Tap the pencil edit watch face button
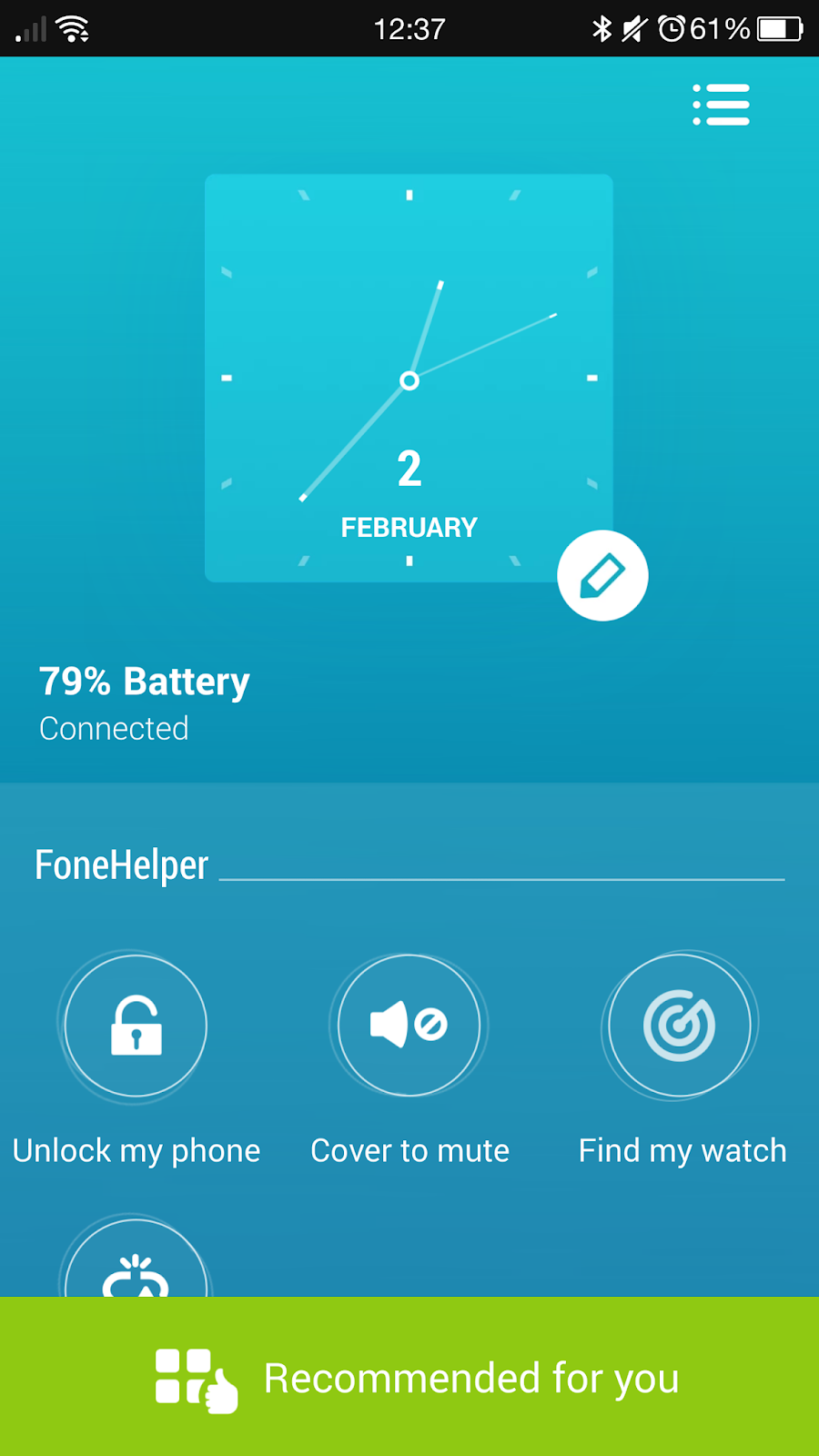819x1456 pixels. (x=602, y=575)
